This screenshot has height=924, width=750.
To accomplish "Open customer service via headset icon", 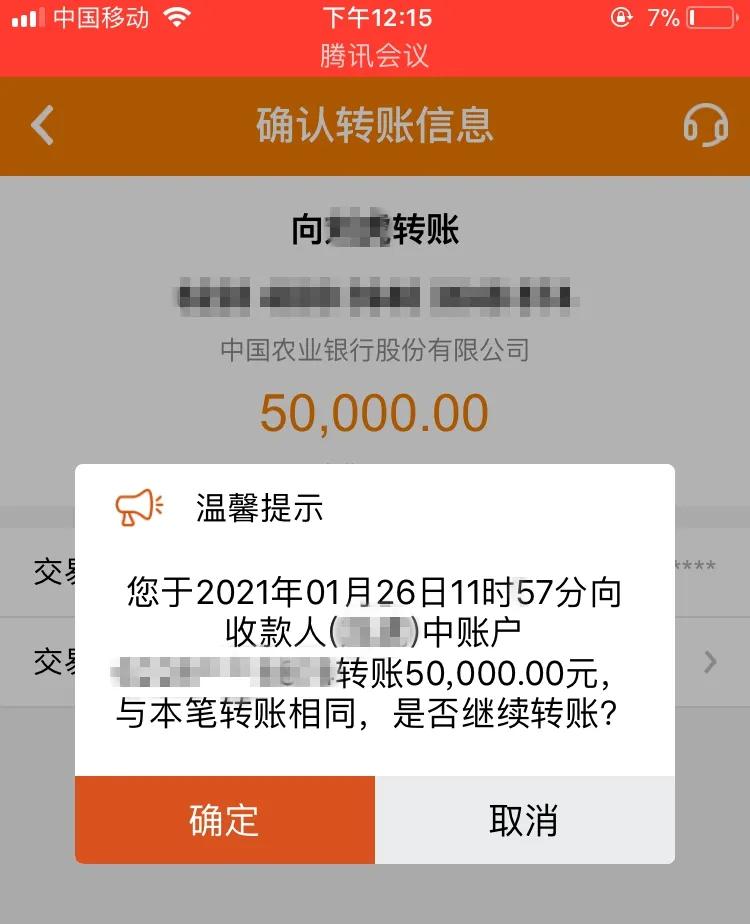I will [705, 127].
